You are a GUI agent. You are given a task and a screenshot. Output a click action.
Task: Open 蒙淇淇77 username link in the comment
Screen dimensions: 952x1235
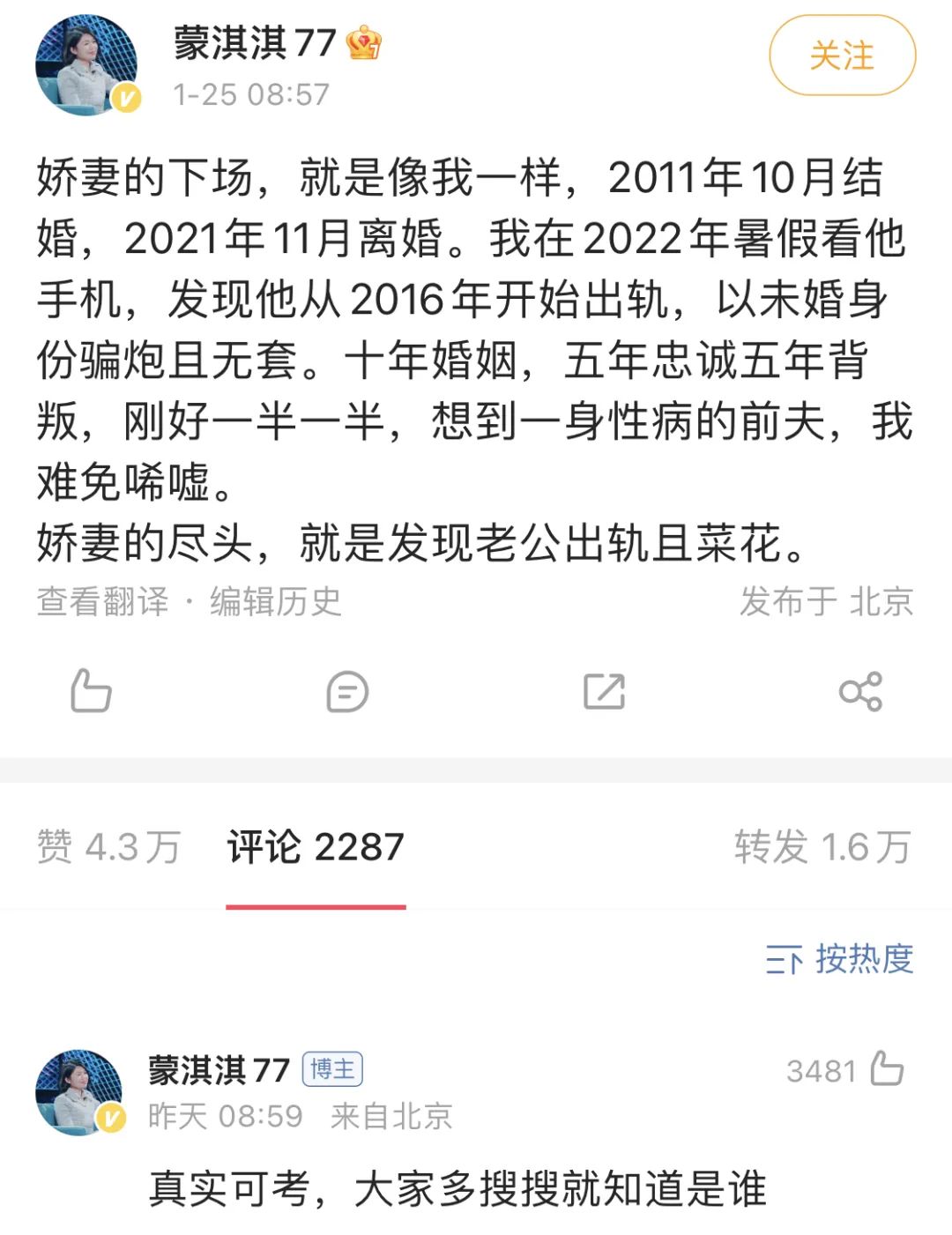[x=219, y=1070]
